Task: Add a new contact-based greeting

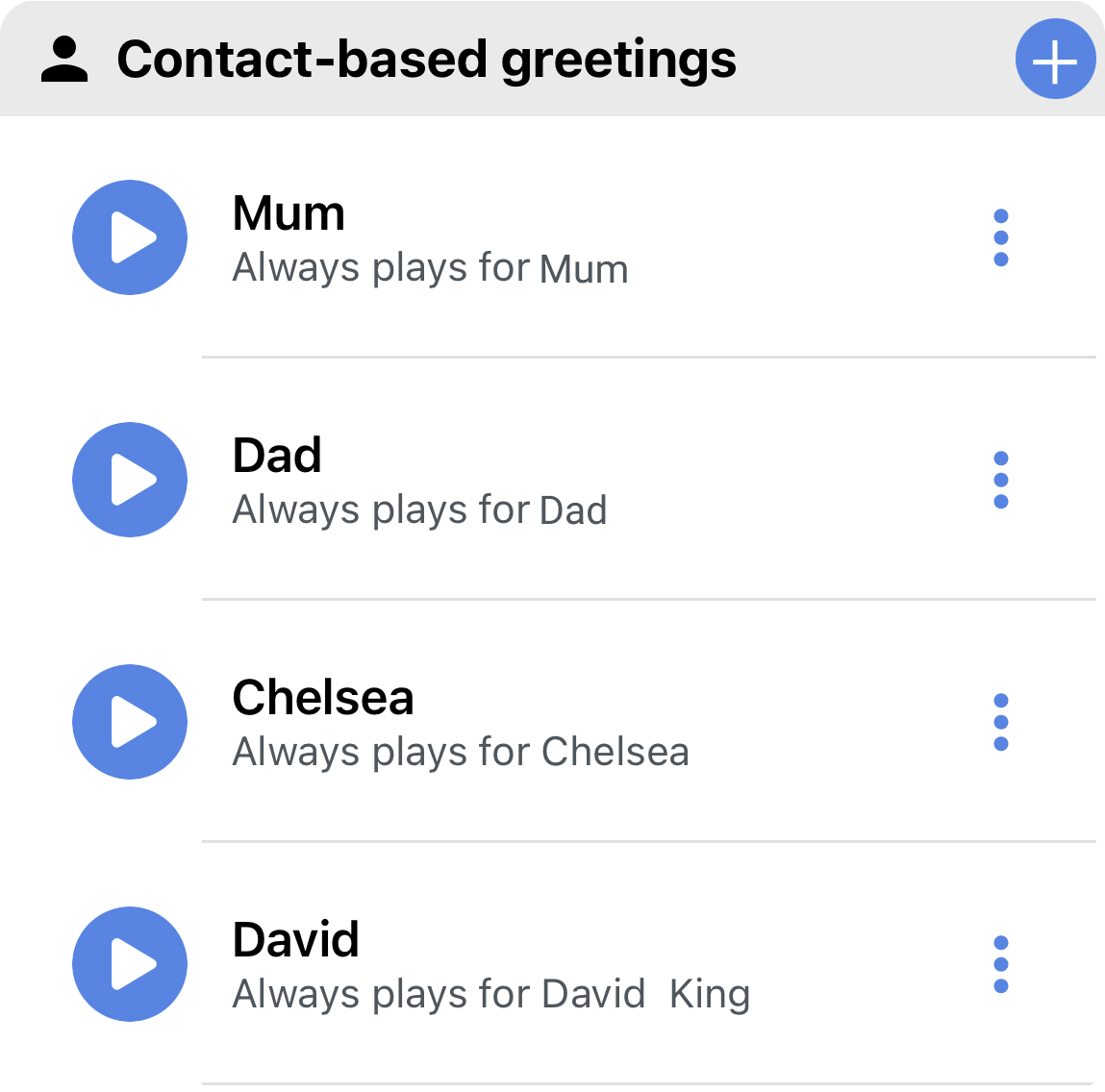Action: click(x=1055, y=60)
